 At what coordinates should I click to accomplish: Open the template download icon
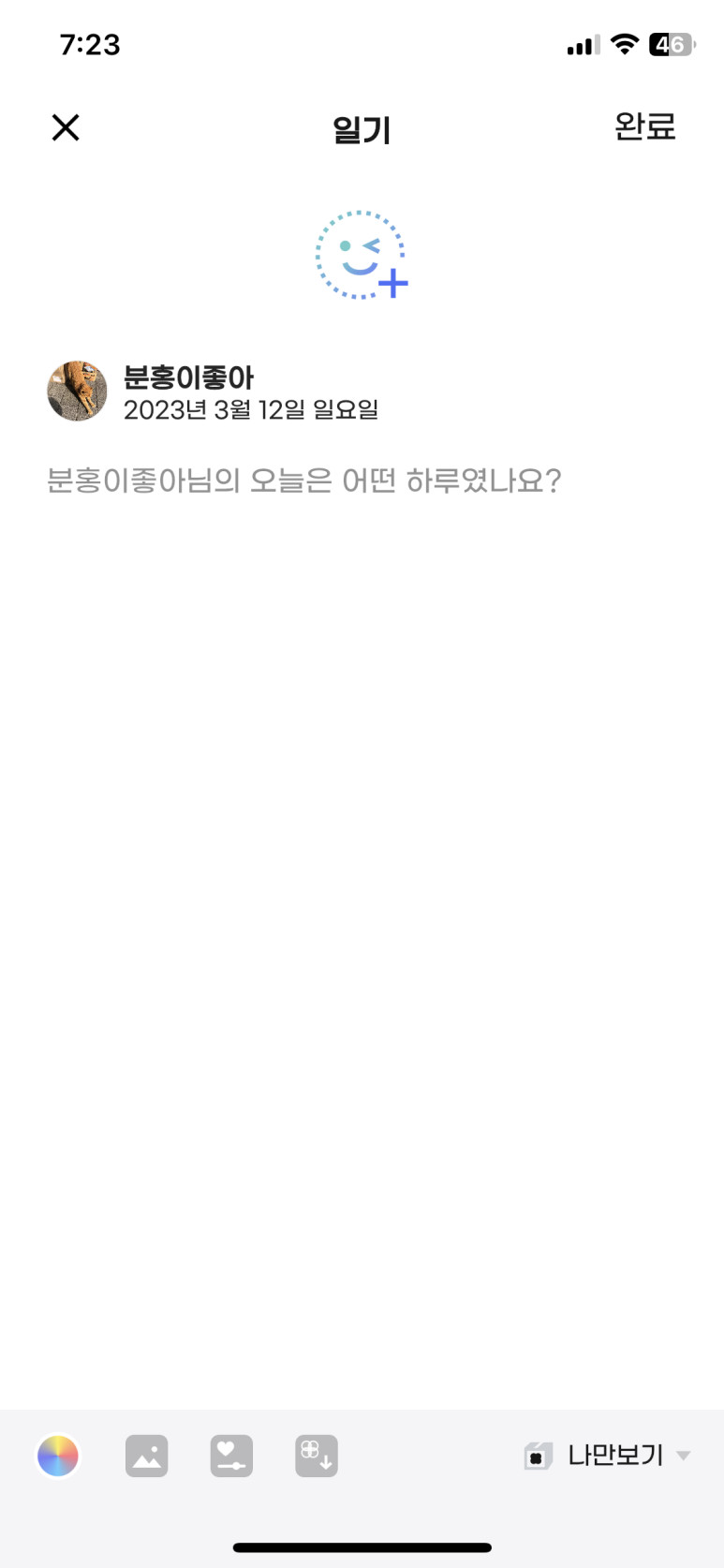pyautogui.click(x=317, y=1457)
